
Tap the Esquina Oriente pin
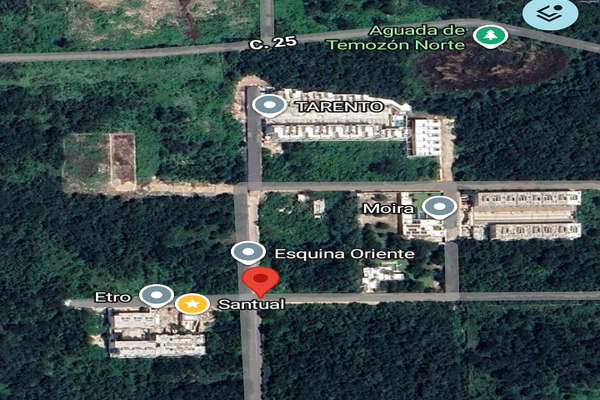point(248,253)
